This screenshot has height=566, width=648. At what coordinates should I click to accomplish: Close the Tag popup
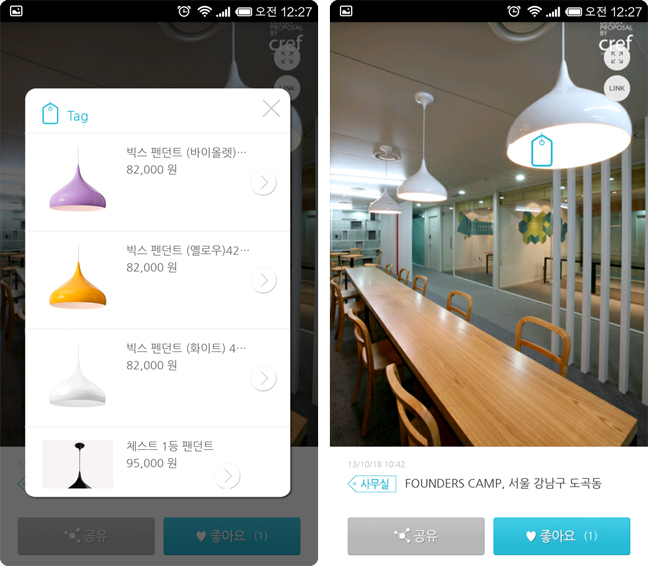(271, 109)
